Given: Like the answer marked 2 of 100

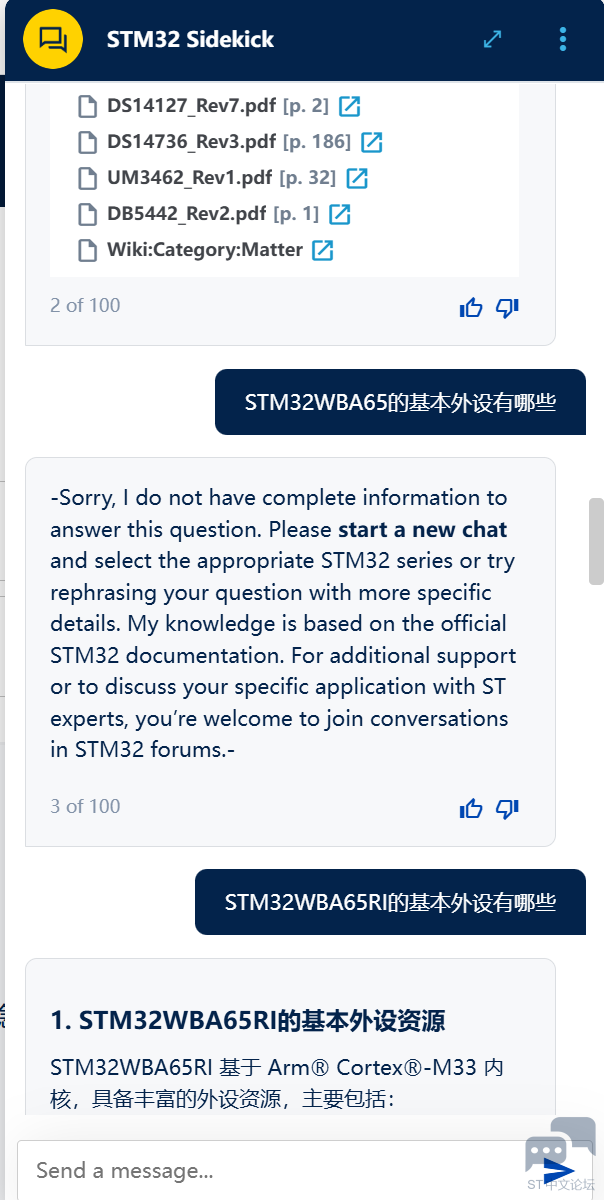Looking at the screenshot, I should click(471, 308).
